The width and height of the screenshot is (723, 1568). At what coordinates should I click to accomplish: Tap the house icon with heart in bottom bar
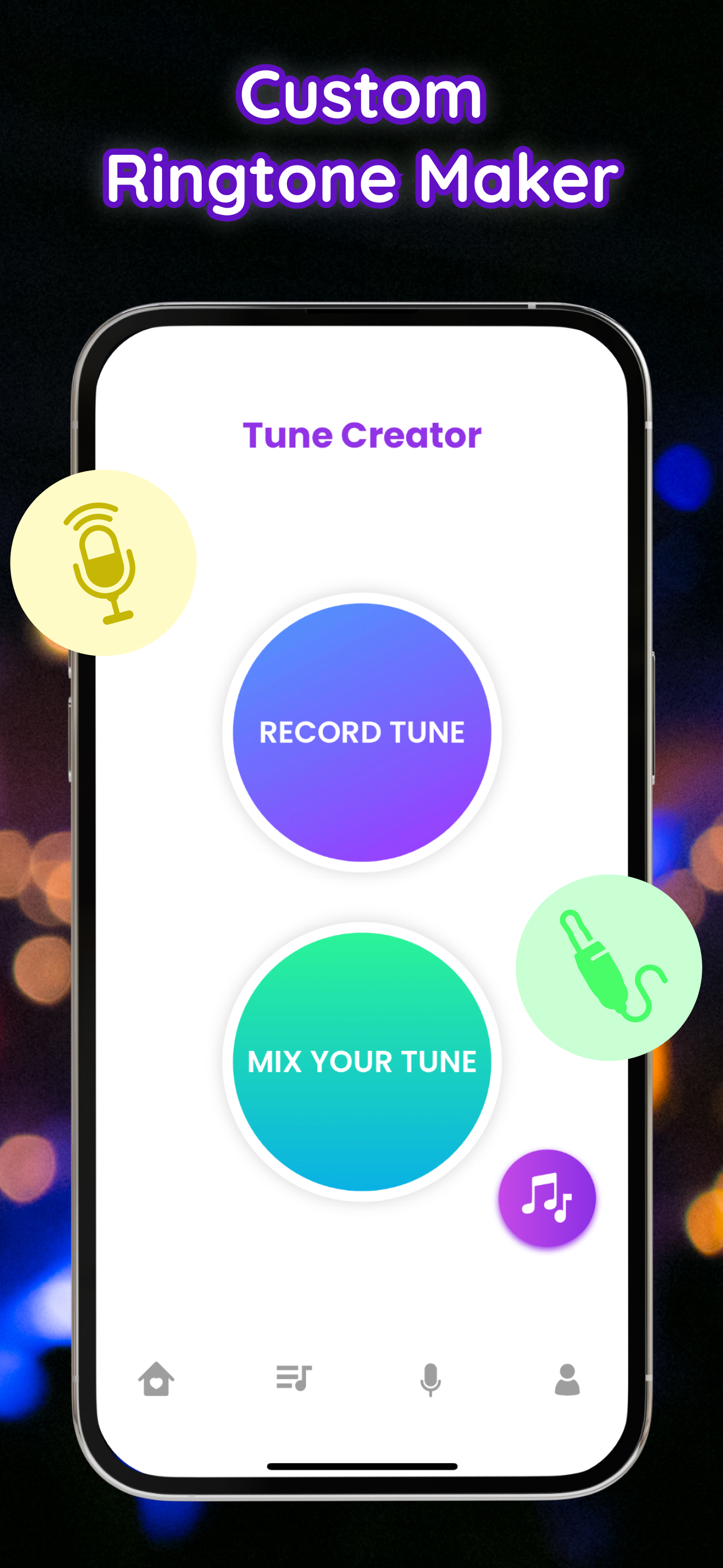coord(156,1381)
